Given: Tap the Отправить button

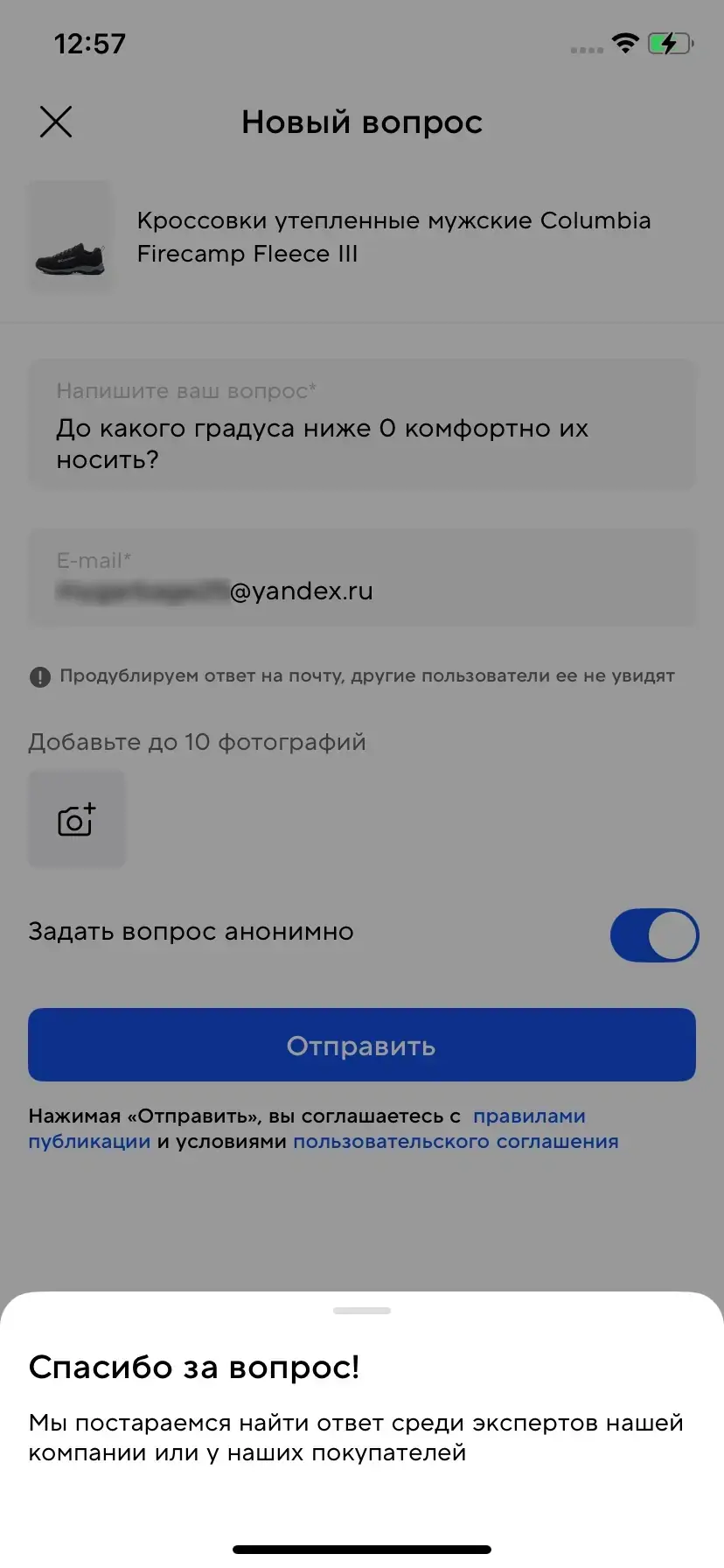Looking at the screenshot, I should point(362,1046).
